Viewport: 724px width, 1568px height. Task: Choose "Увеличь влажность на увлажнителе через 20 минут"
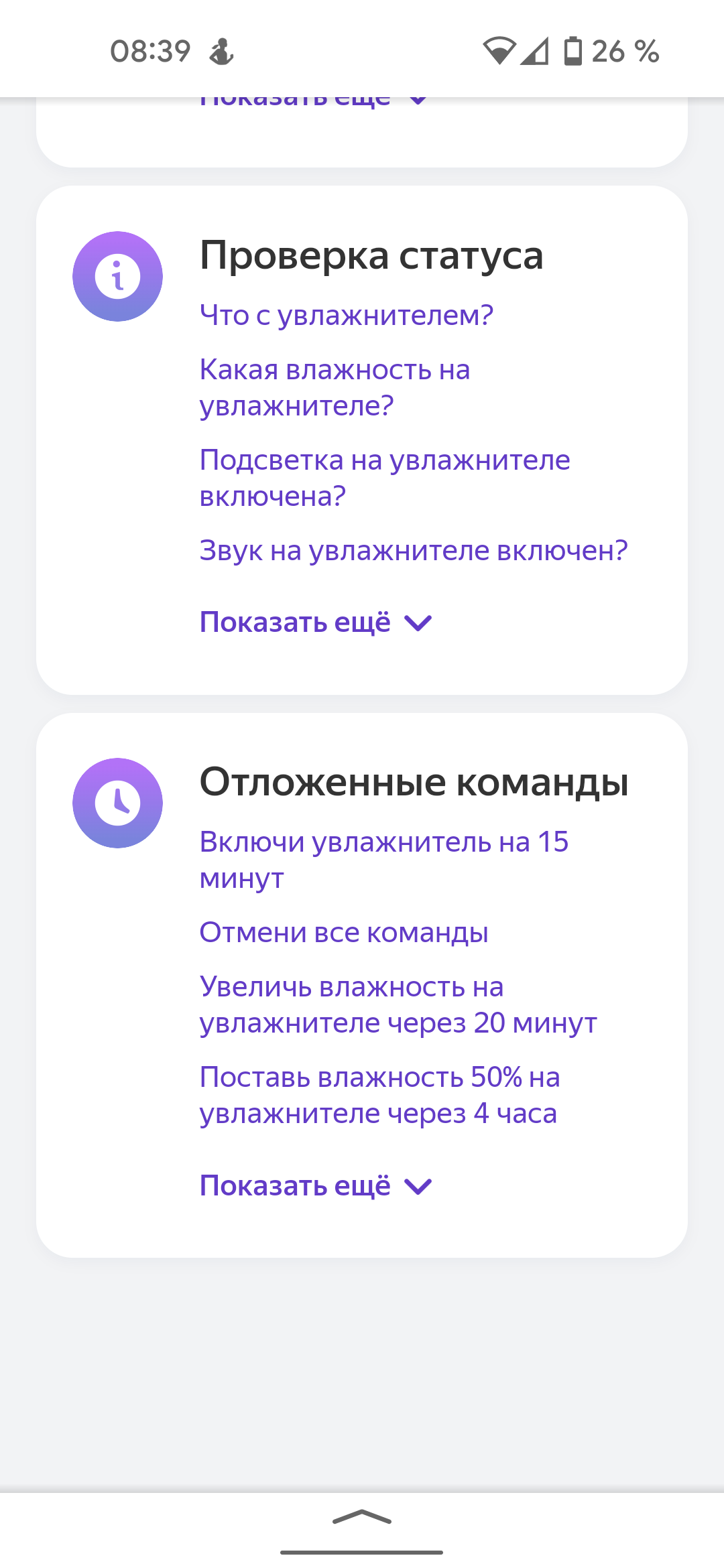pos(398,1004)
